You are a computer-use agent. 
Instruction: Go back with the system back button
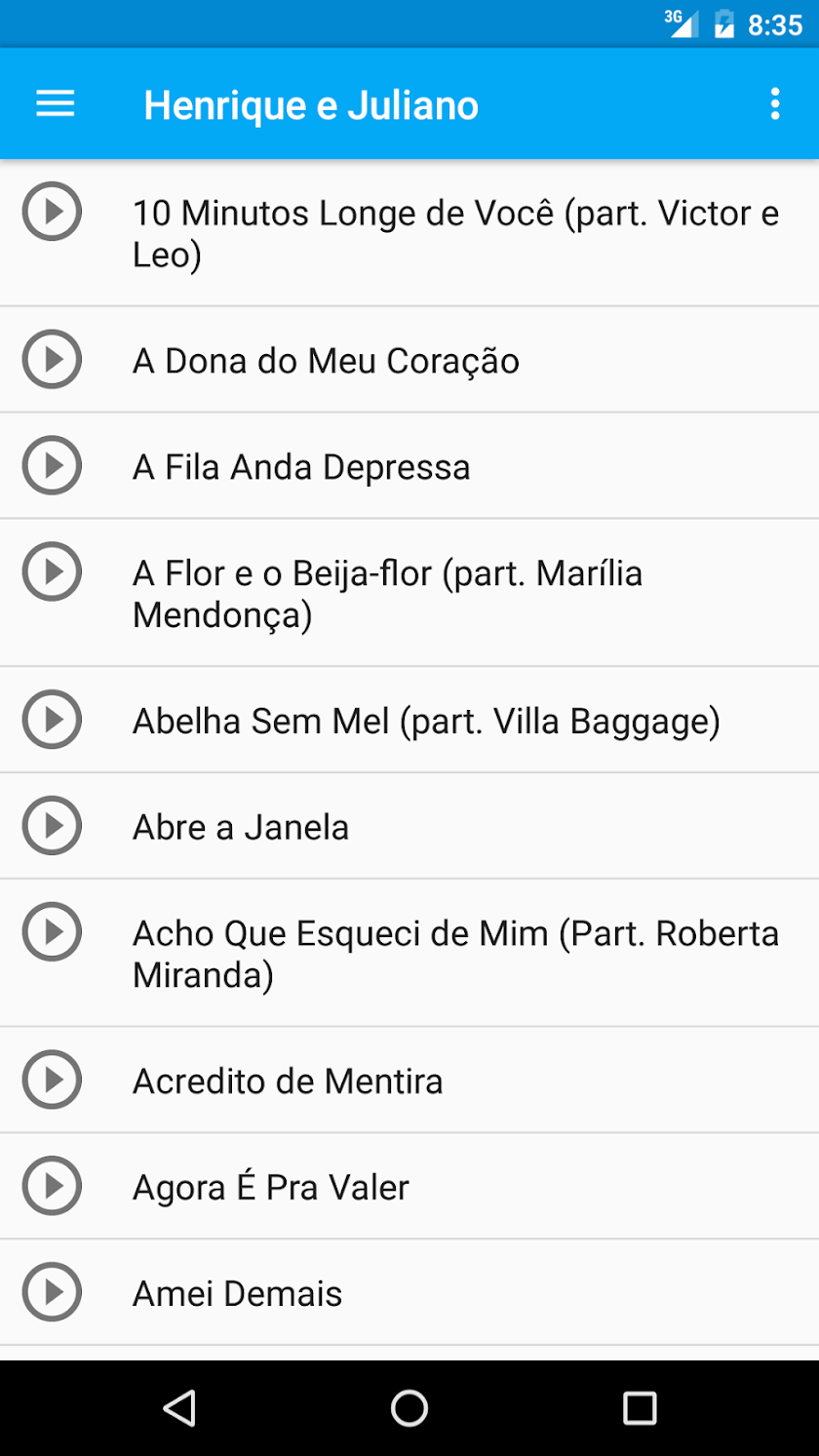point(179,1408)
